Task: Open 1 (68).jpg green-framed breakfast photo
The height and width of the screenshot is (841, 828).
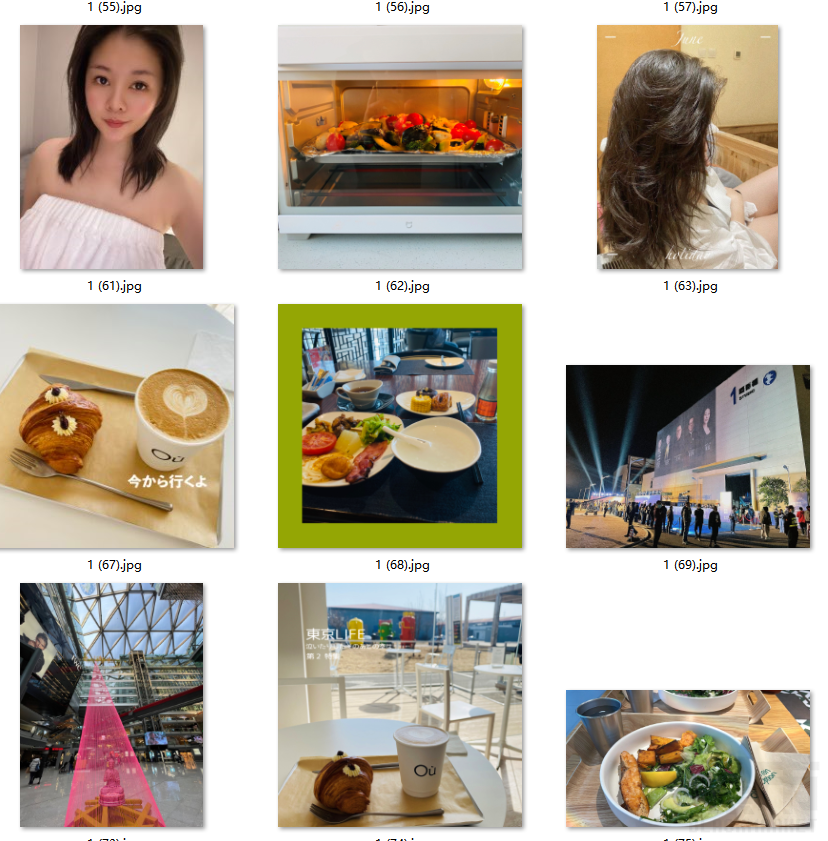Action: pyautogui.click(x=400, y=426)
